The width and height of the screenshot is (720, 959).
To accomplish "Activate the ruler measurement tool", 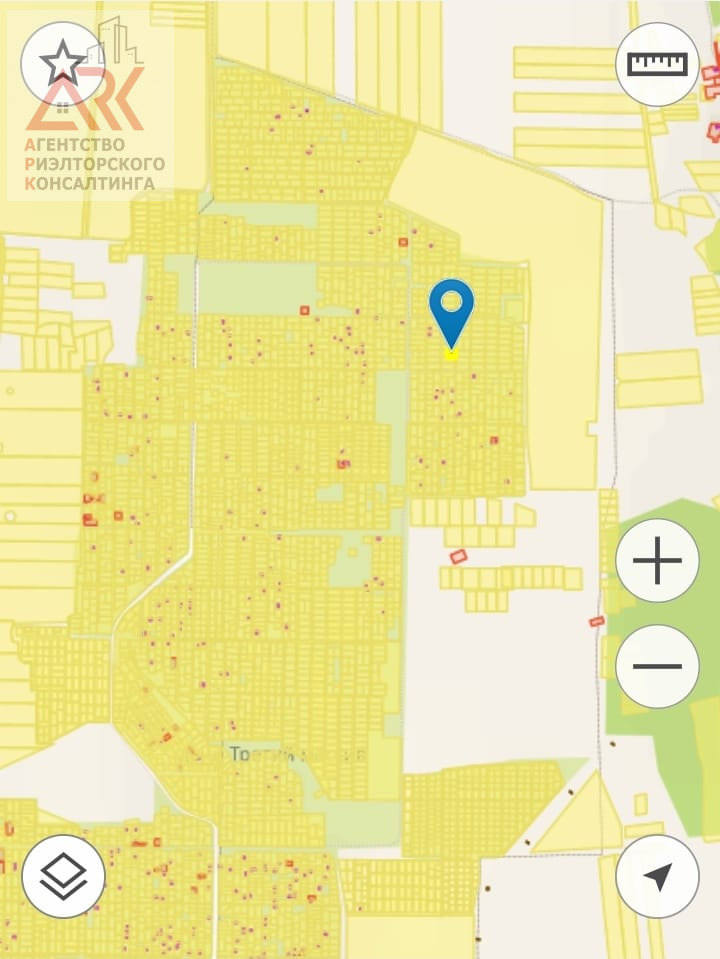I will (657, 64).
